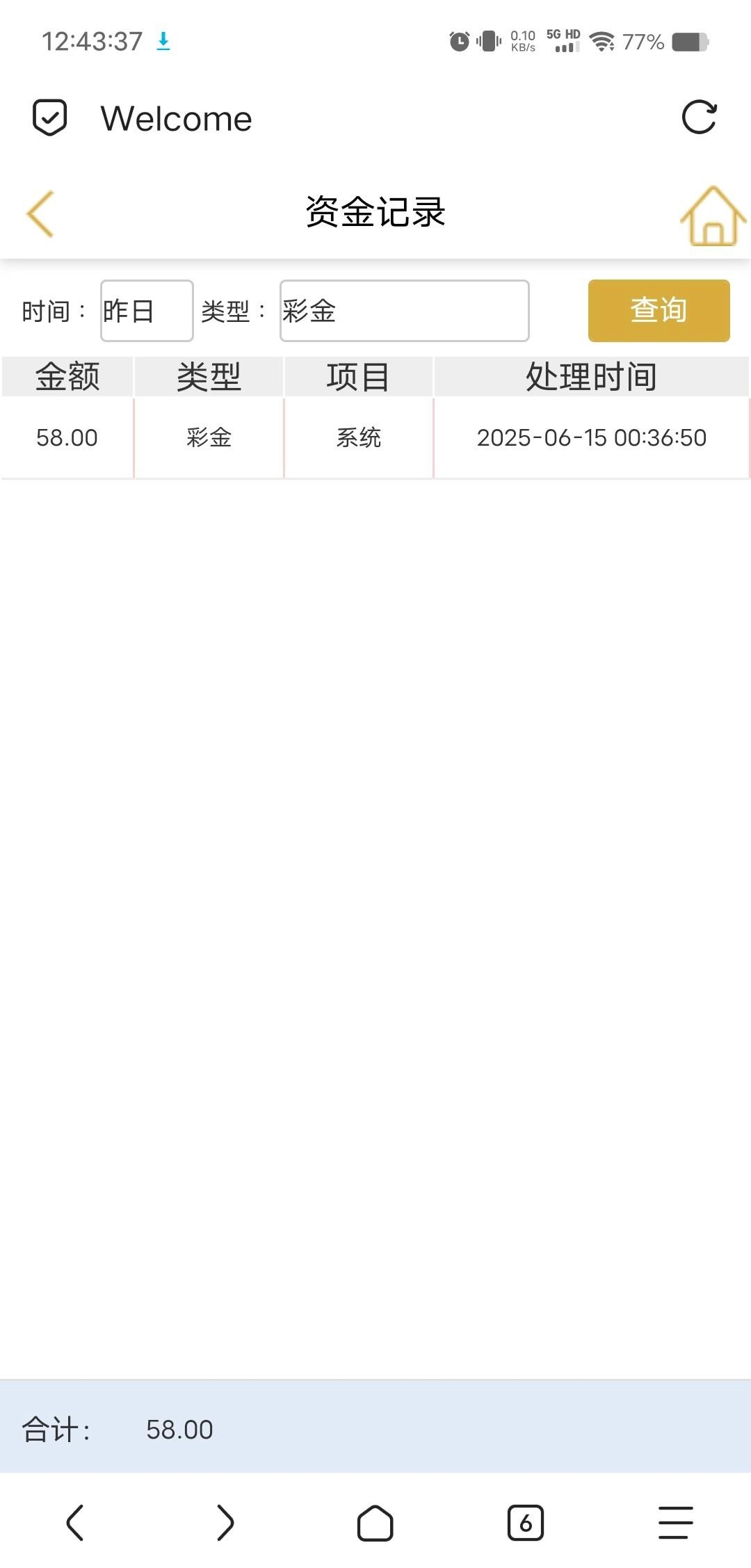Screen dimensions: 751x1568
Task: Tap the 查询 button
Action: [659, 311]
